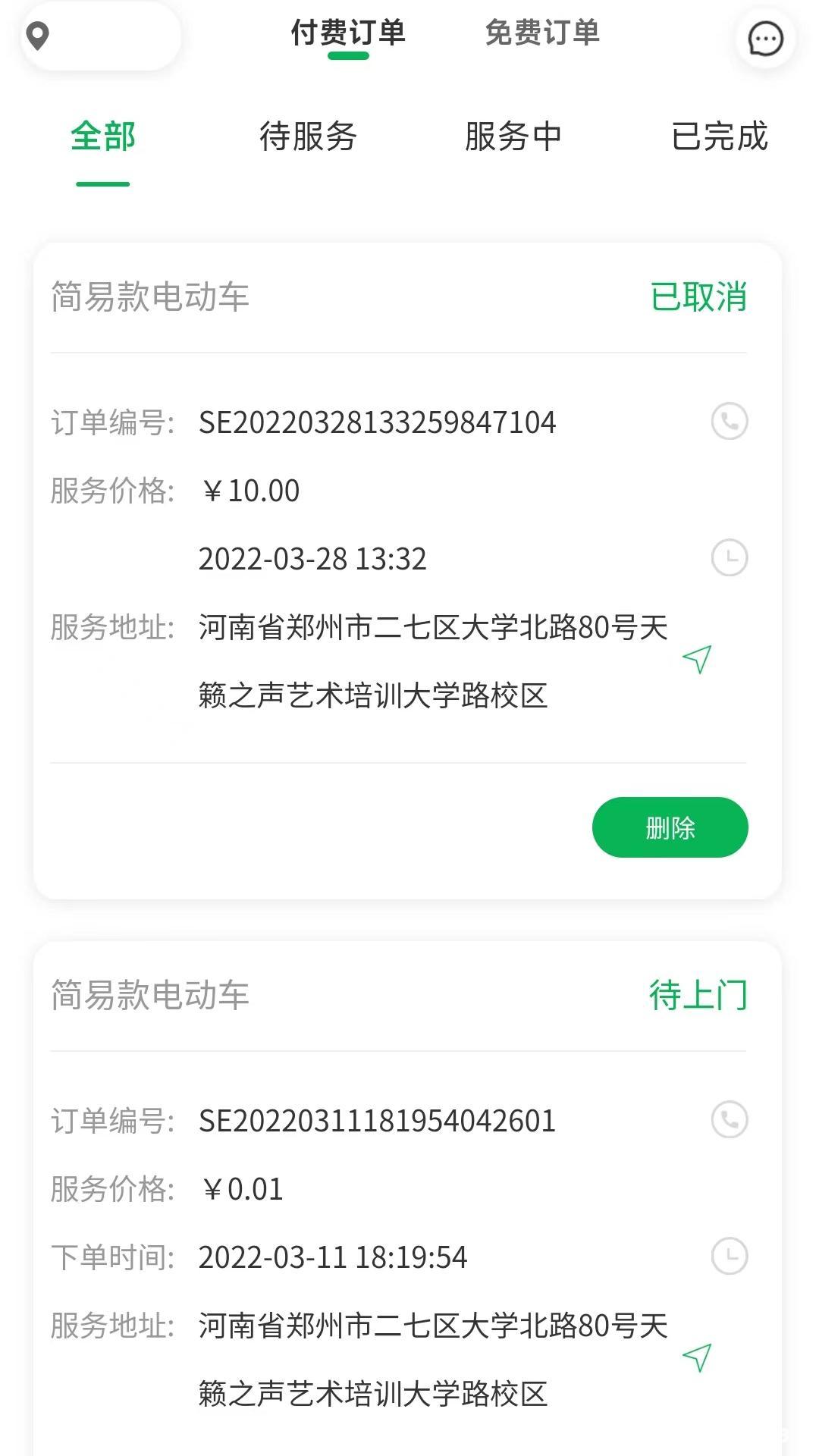Select the 全部 filter tab
This screenshot has width=819, height=1456.
(102, 137)
